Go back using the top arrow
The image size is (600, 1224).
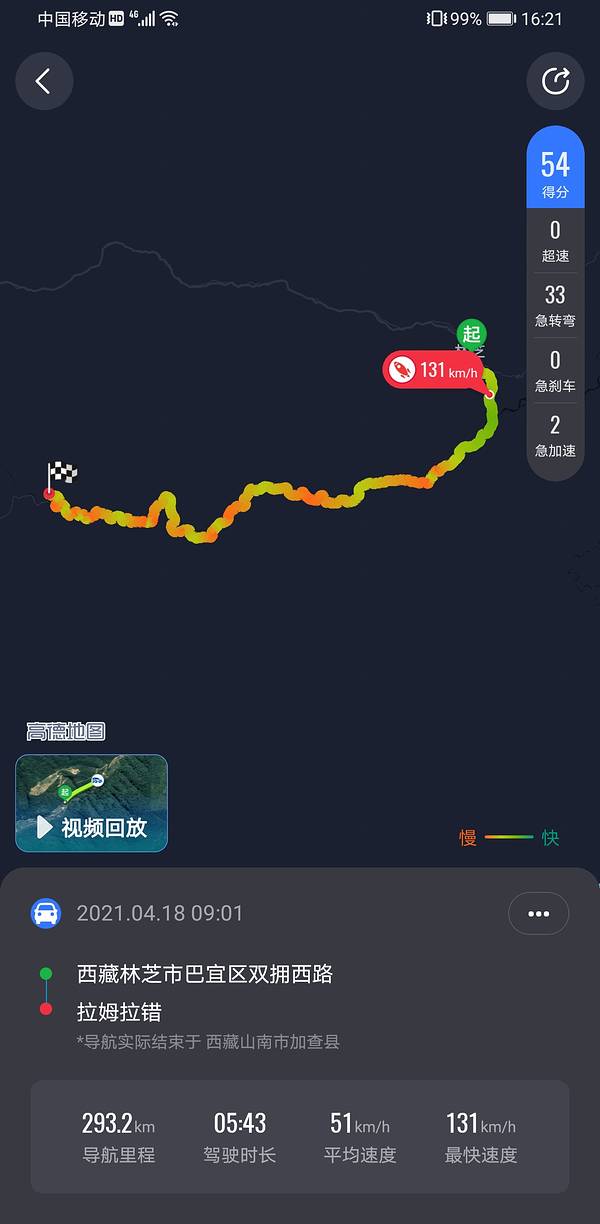[44, 81]
